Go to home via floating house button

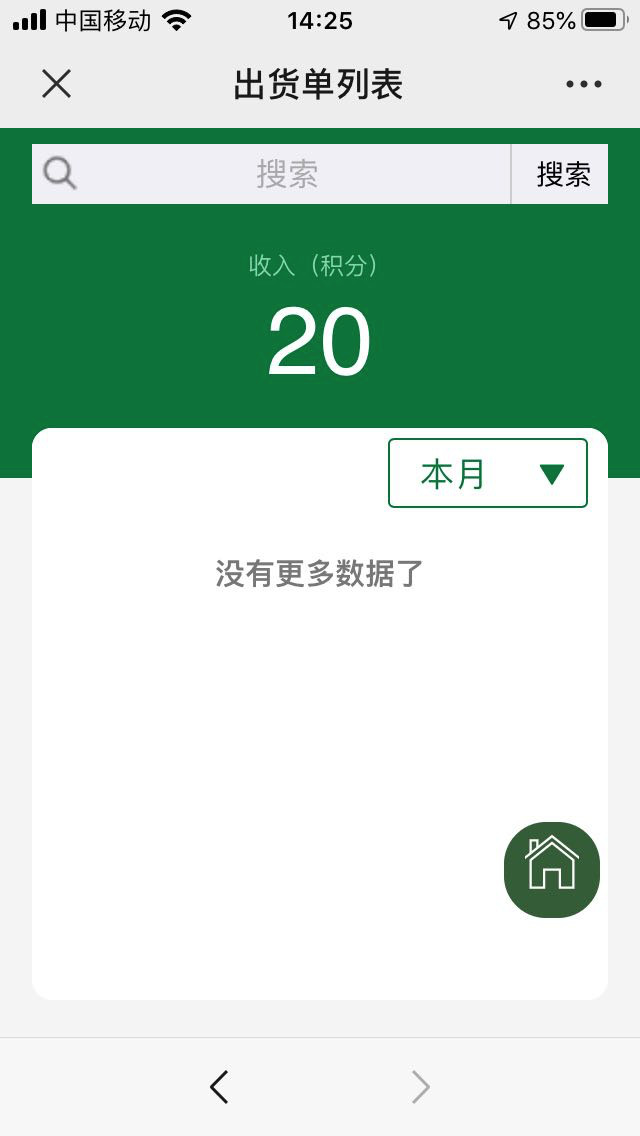[552, 869]
